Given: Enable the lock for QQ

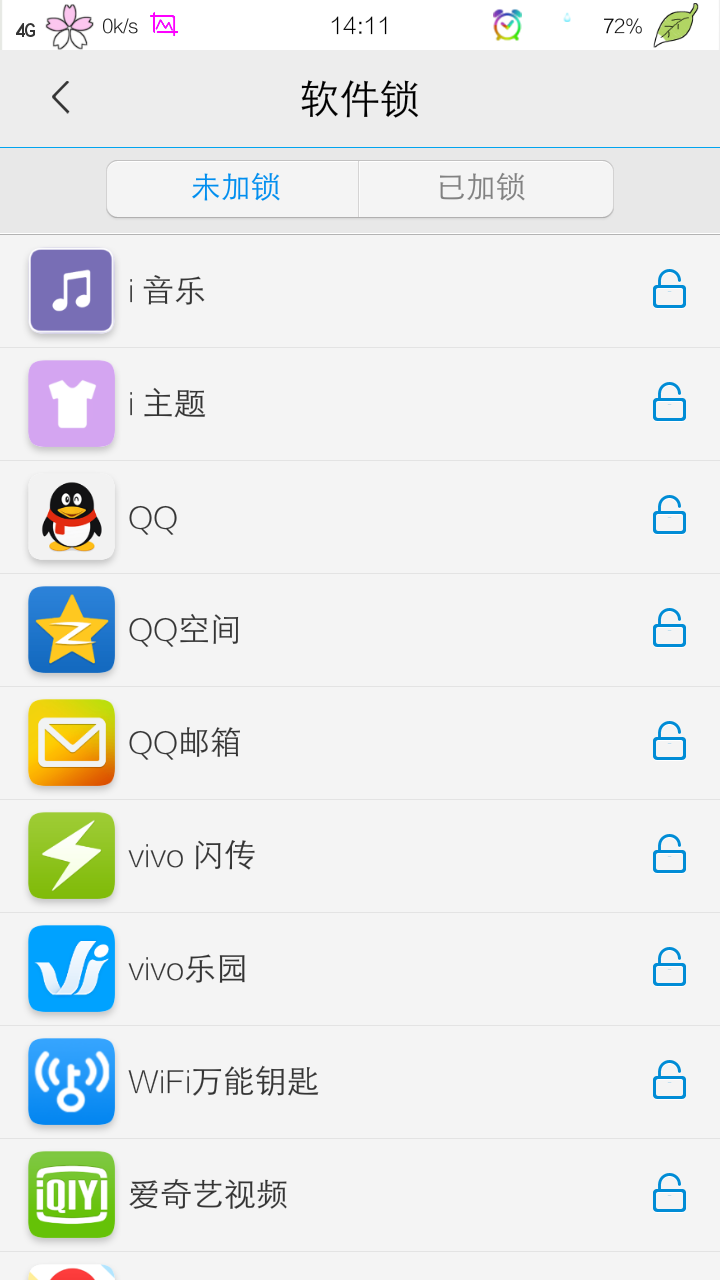Looking at the screenshot, I should click(669, 516).
